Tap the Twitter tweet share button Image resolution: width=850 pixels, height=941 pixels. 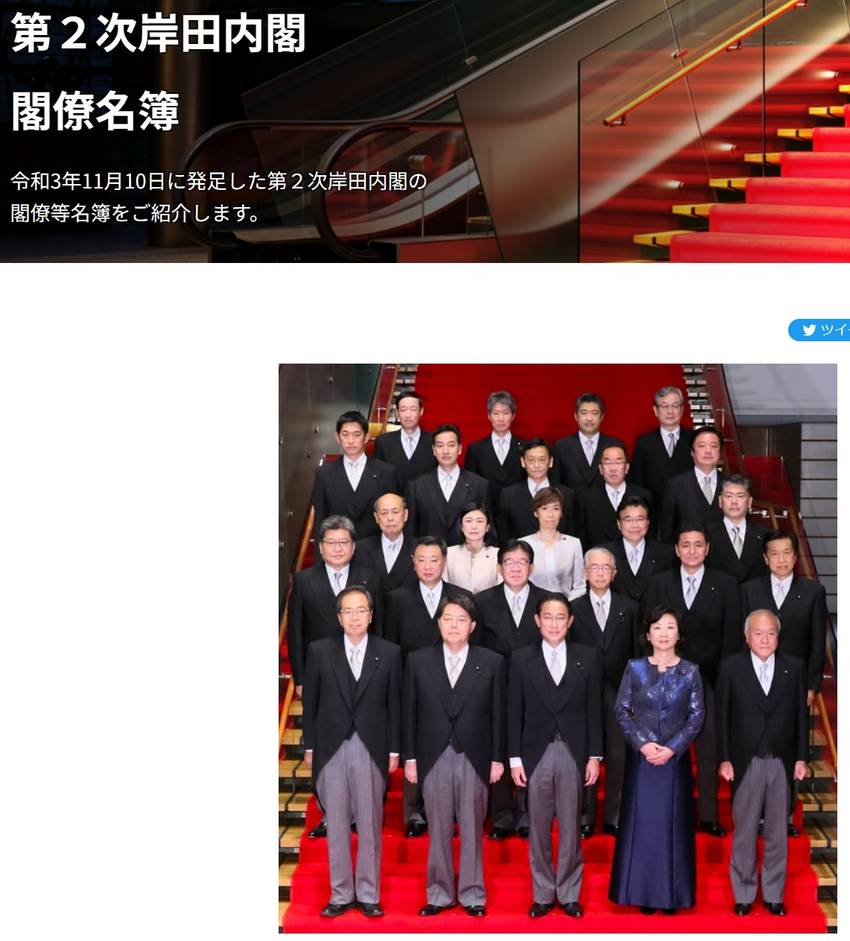(x=822, y=330)
